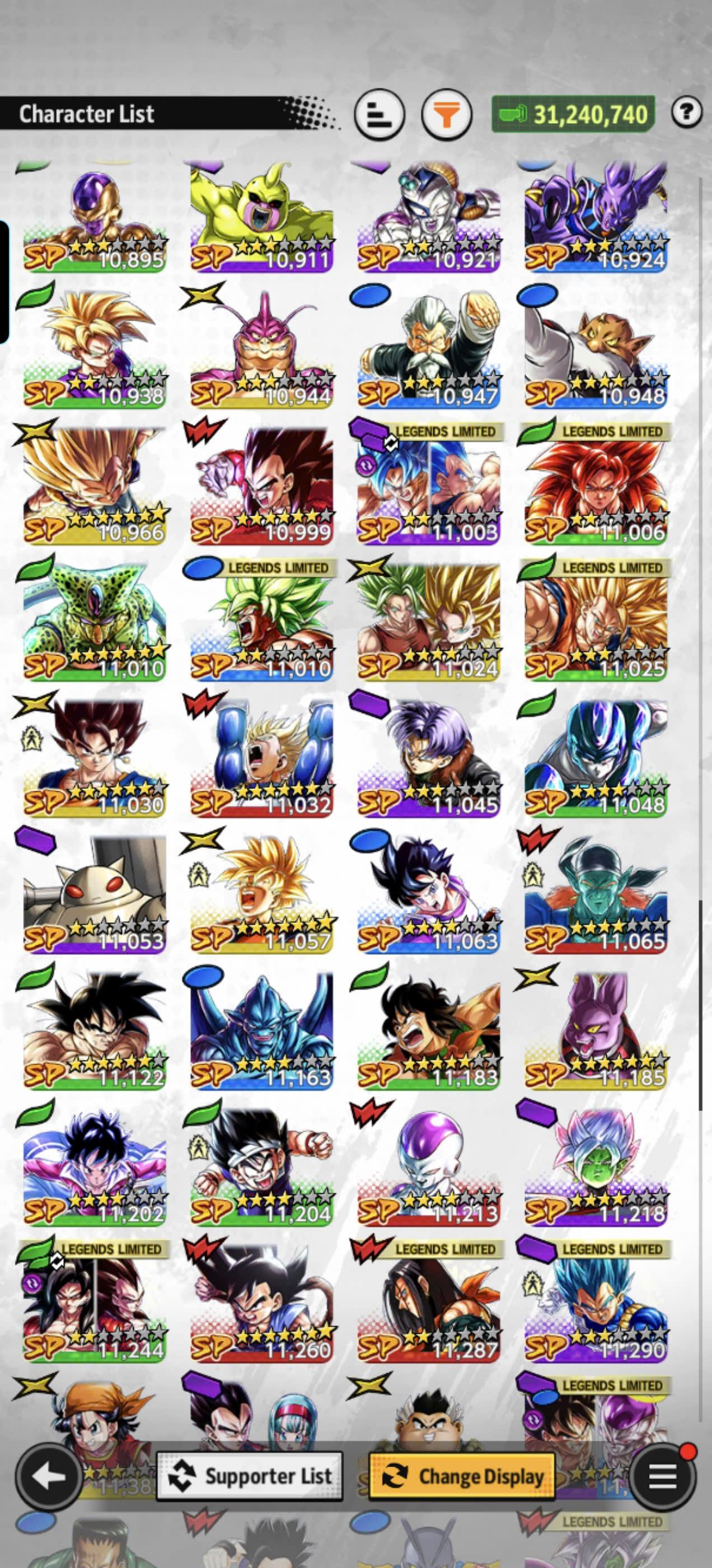Viewport: 712px width, 1568px height.
Task: Open the sort options icon
Action: [379, 114]
